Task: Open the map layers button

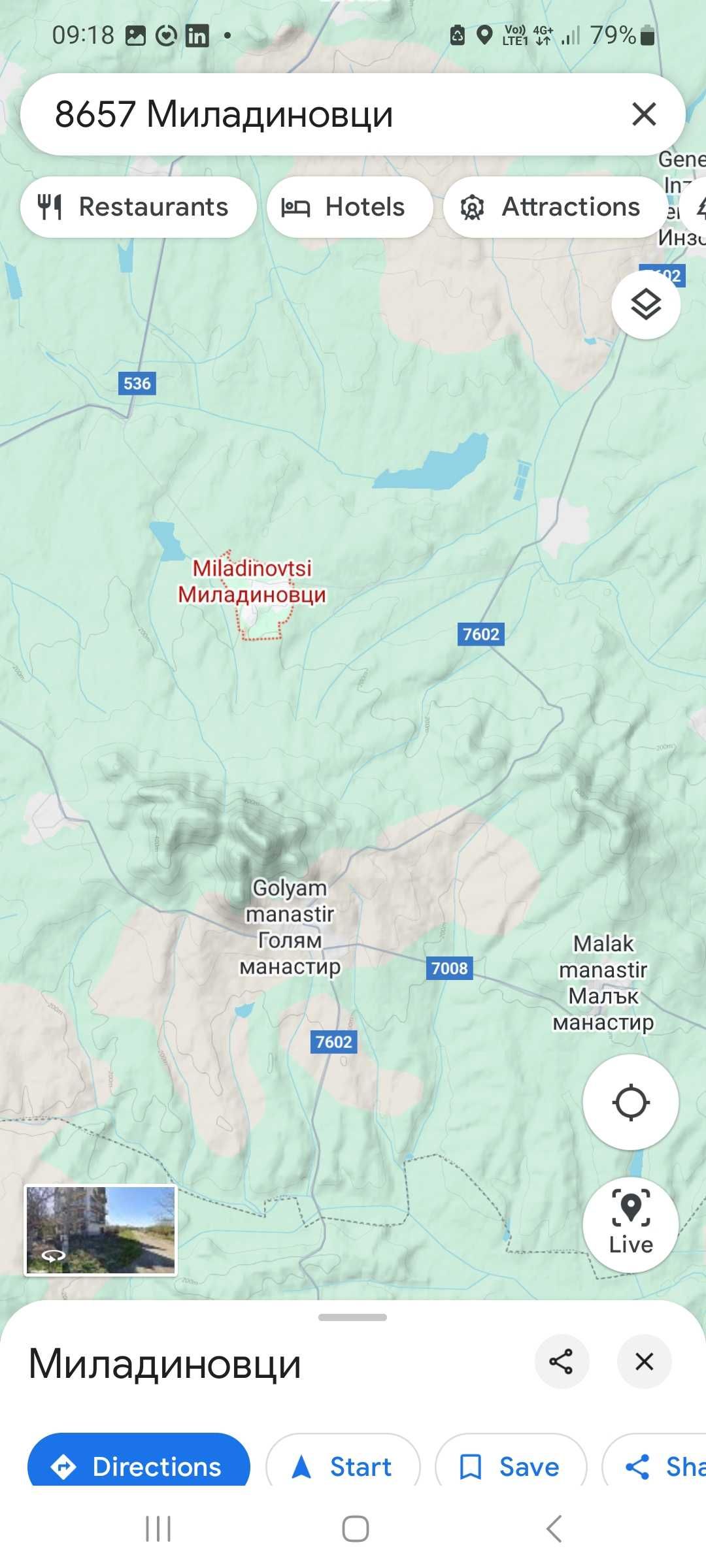Action: (646, 304)
